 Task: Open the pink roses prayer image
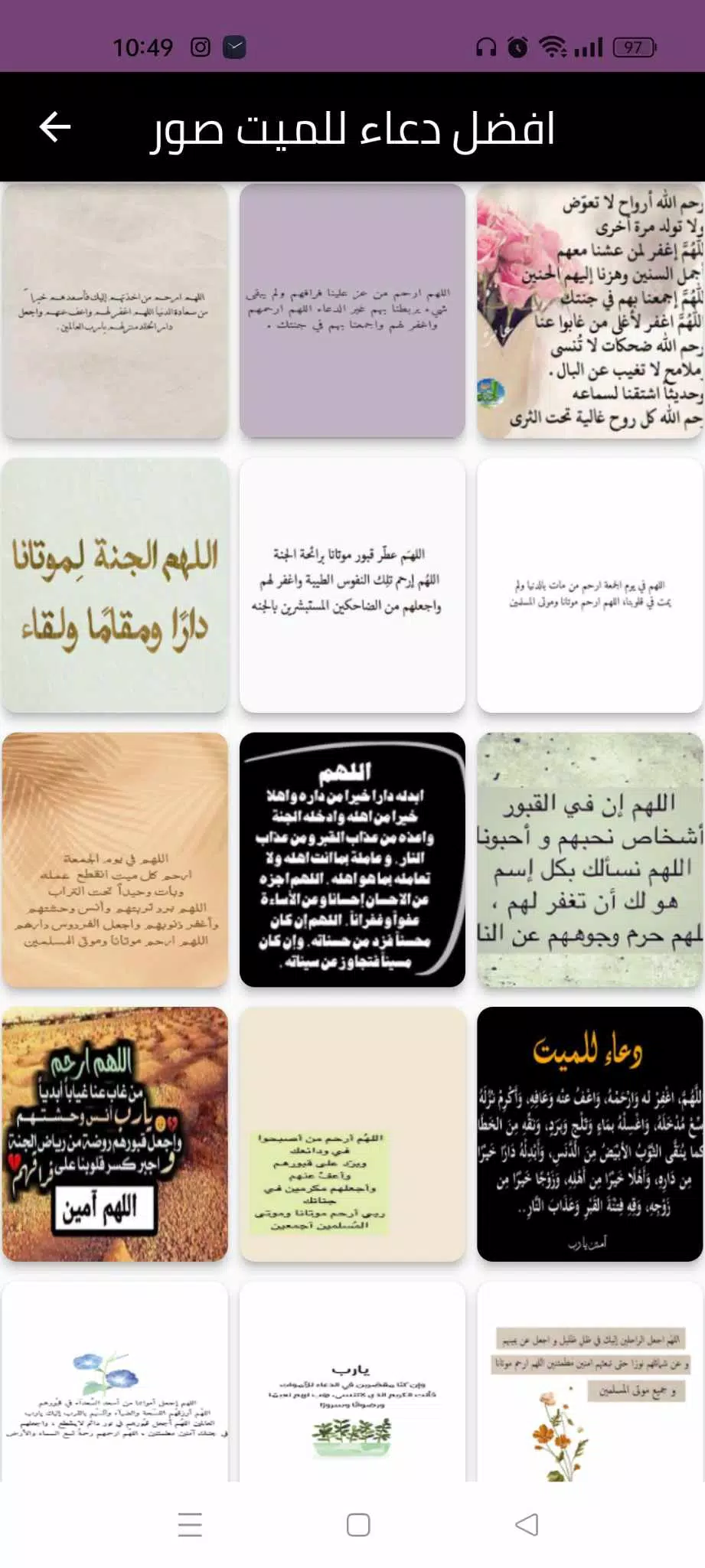click(x=589, y=311)
